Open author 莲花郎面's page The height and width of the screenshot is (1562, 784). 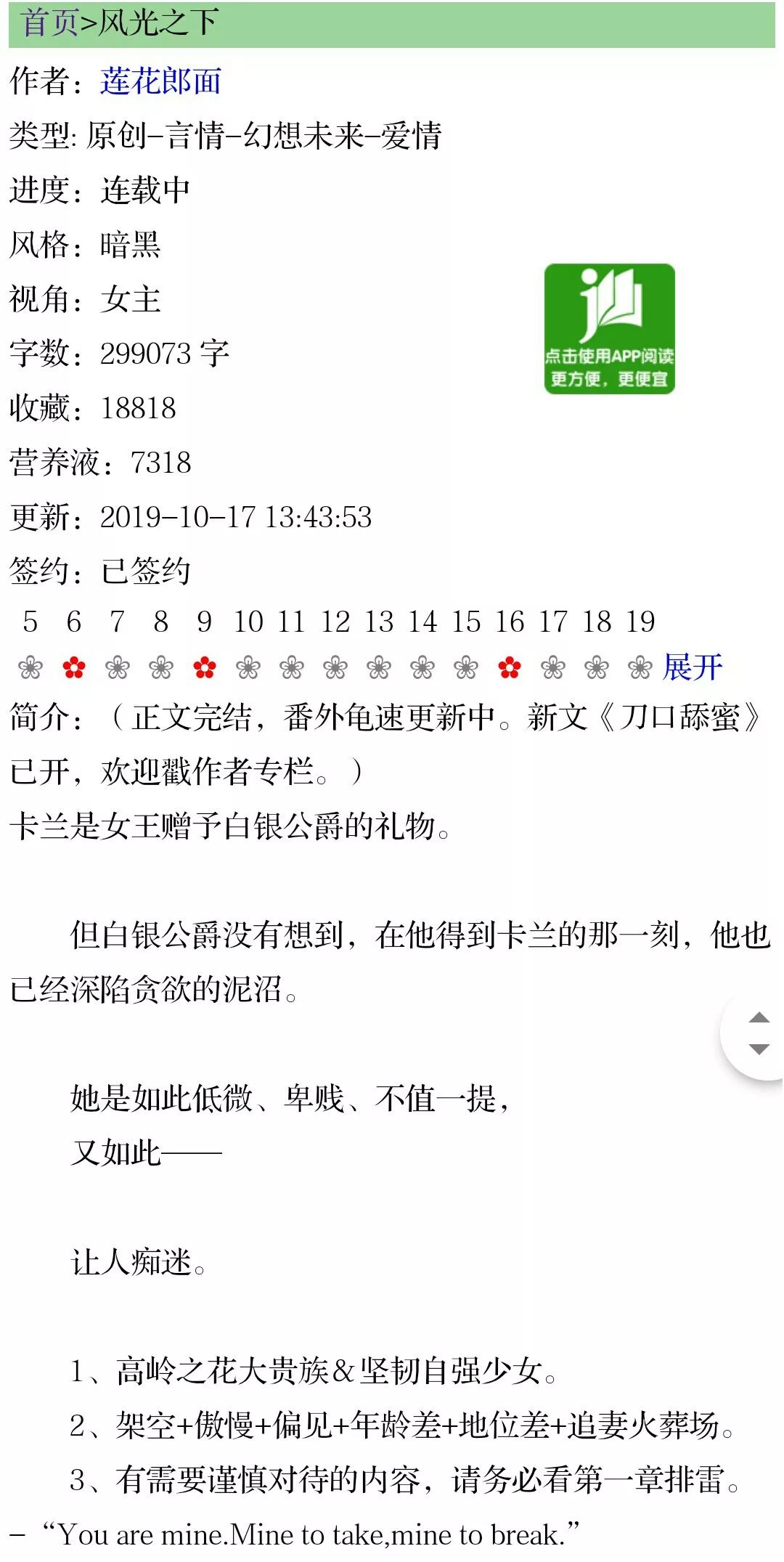pos(160,81)
